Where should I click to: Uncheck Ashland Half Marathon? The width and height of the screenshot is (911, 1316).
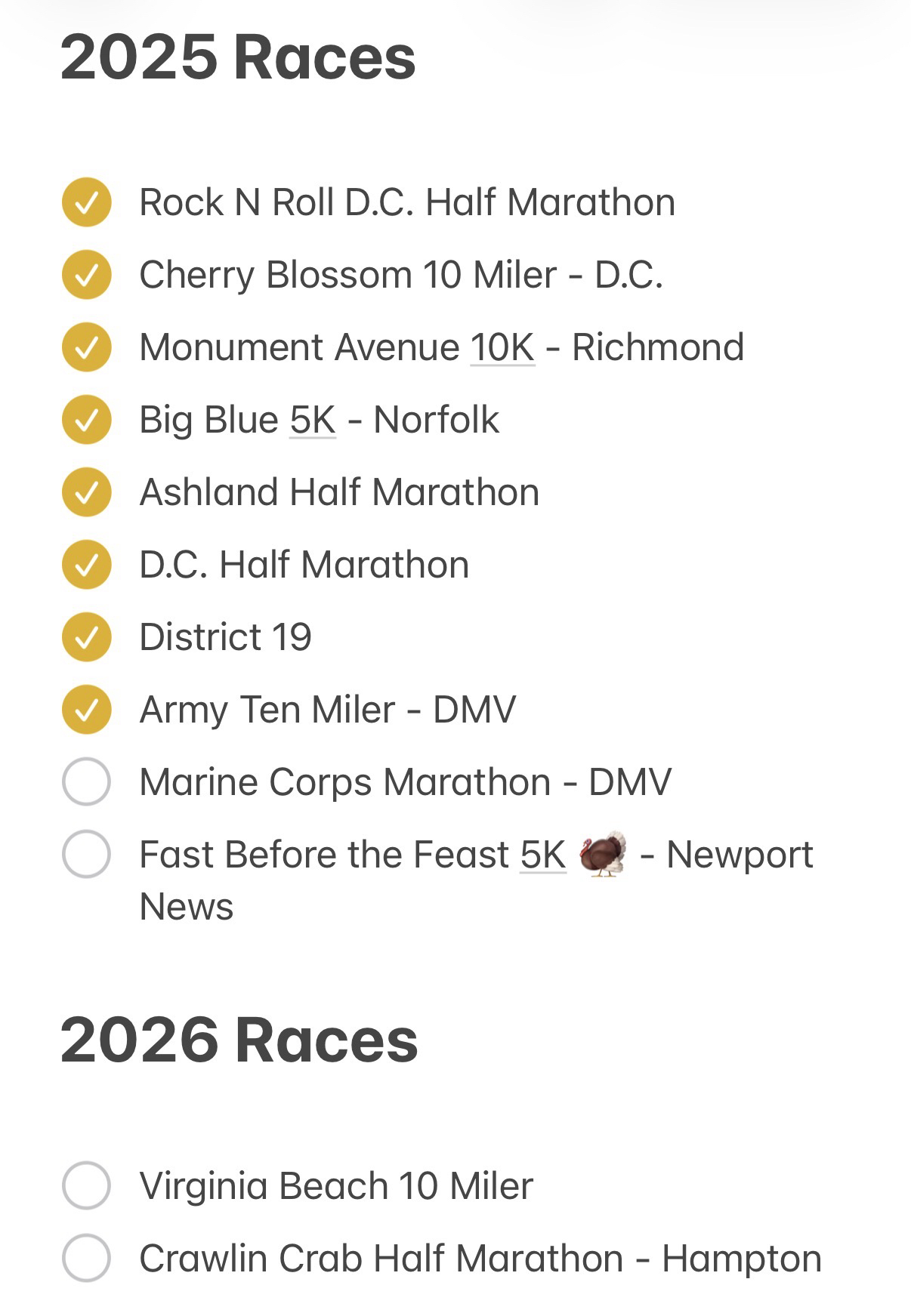coord(87,492)
